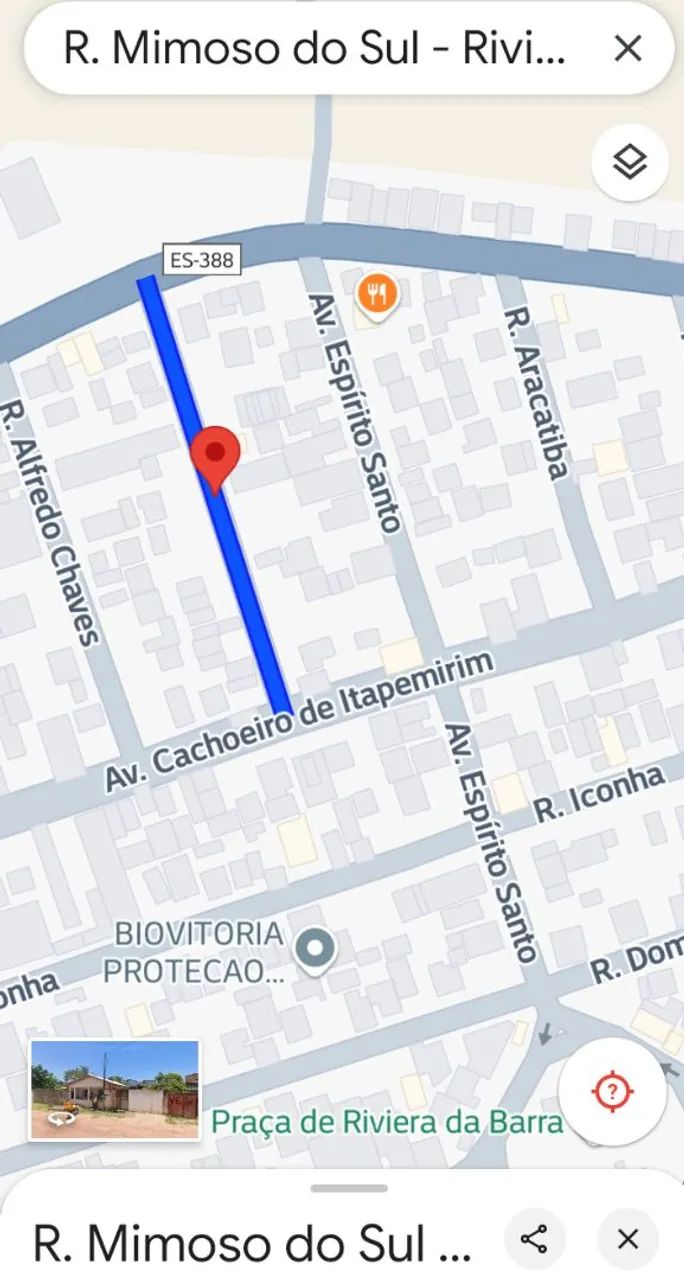Clear the search box text
Image resolution: width=684 pixels, height=1280 pixels.
pyautogui.click(x=627, y=48)
